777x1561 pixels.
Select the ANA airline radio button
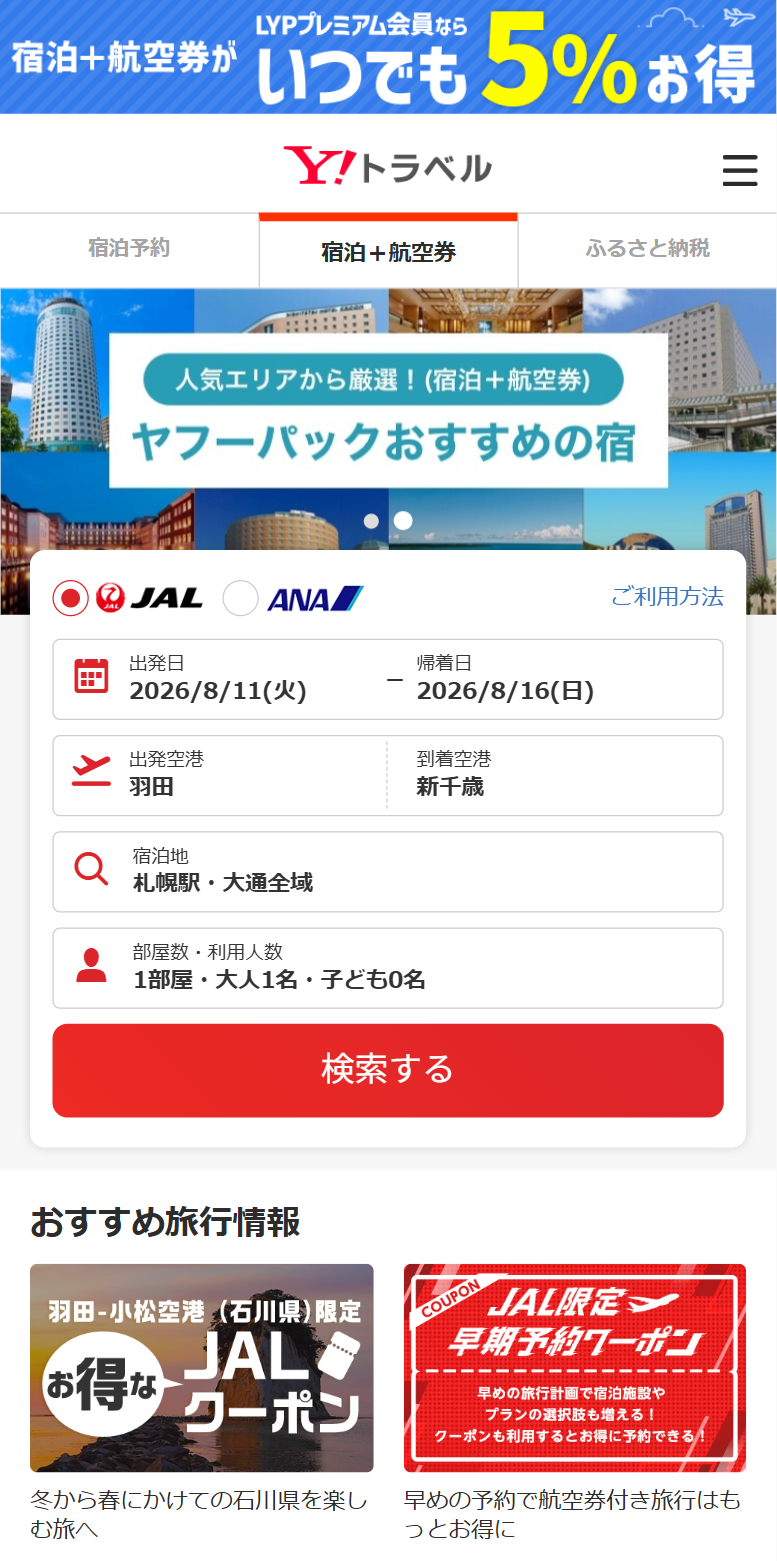click(240, 598)
